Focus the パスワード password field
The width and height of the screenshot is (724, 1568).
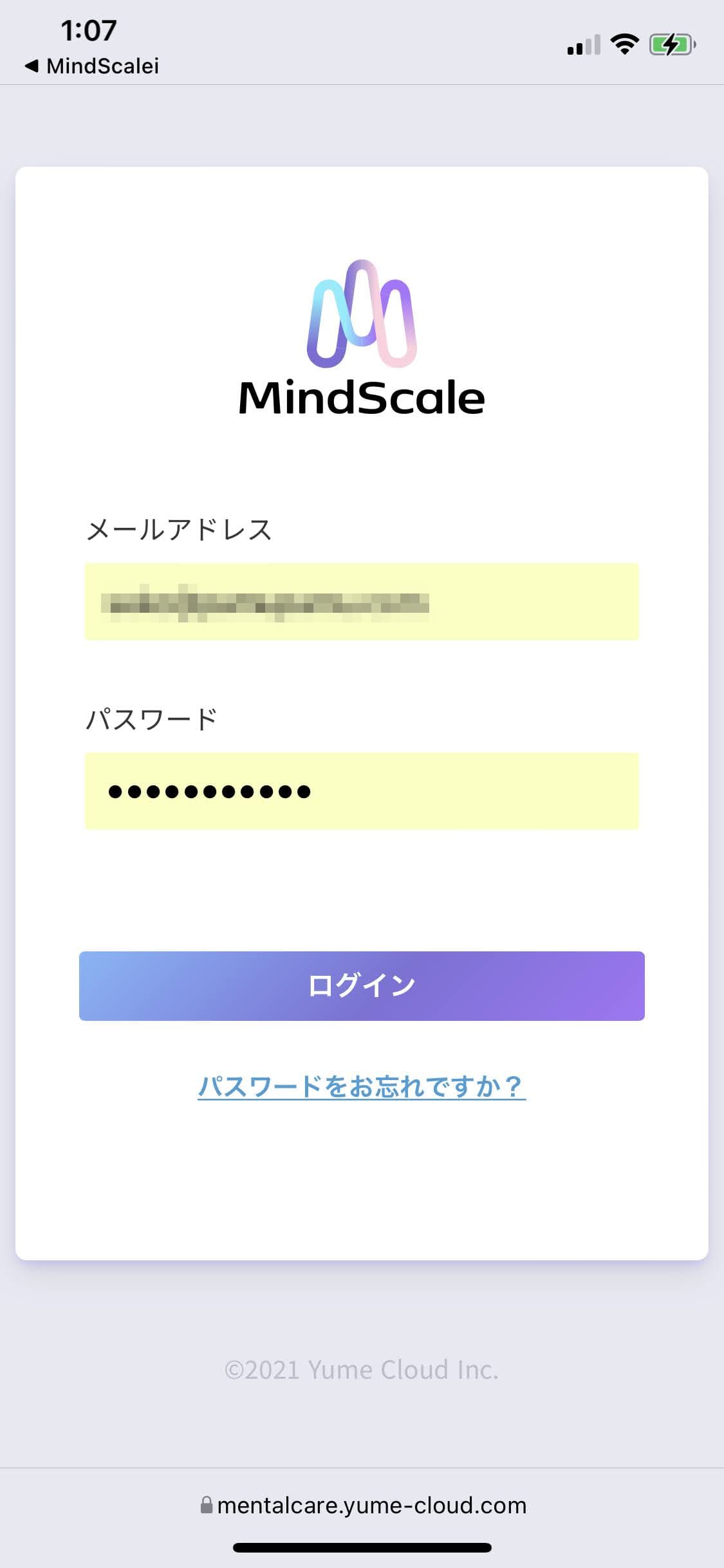362,791
